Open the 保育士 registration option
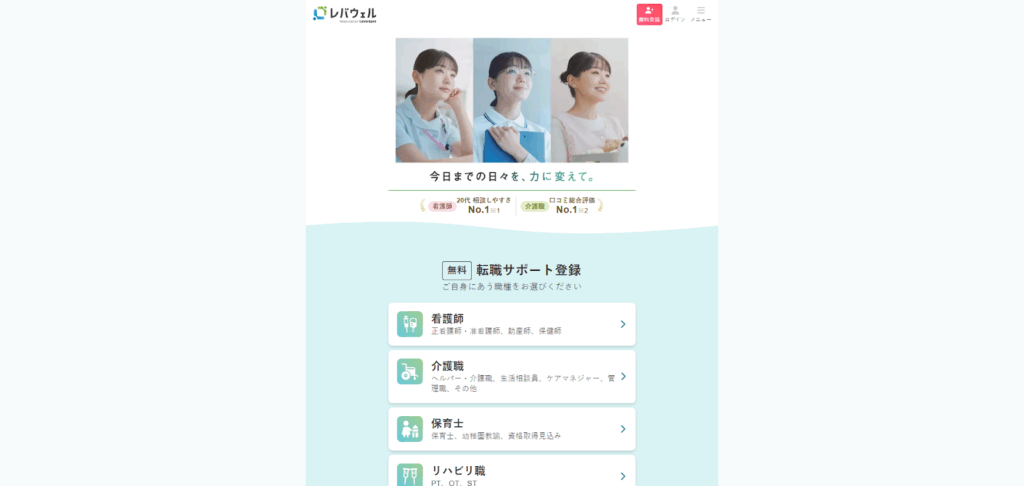Screen dimensions: 1024x486 point(511,429)
